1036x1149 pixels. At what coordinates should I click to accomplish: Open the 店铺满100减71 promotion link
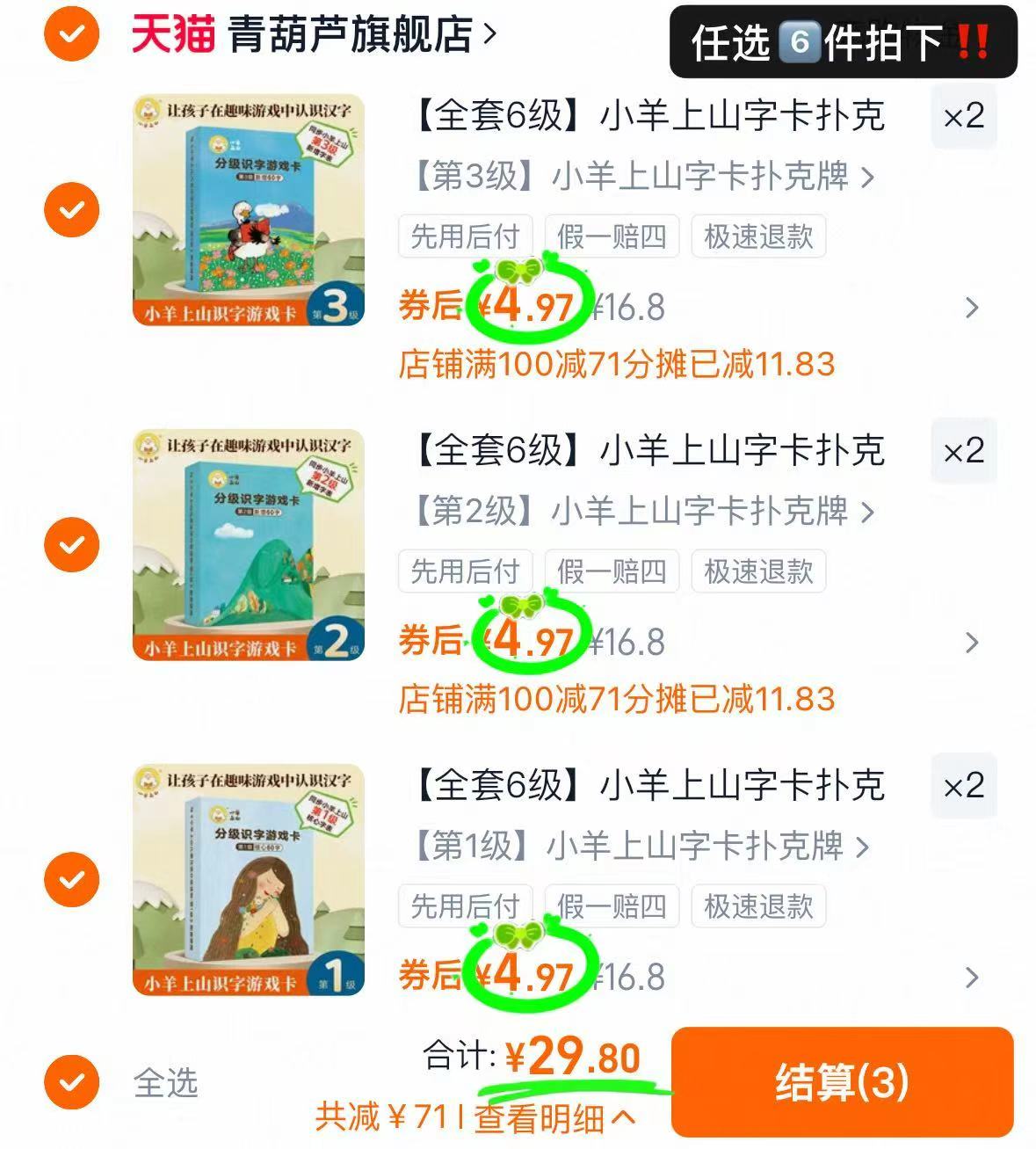(x=617, y=362)
